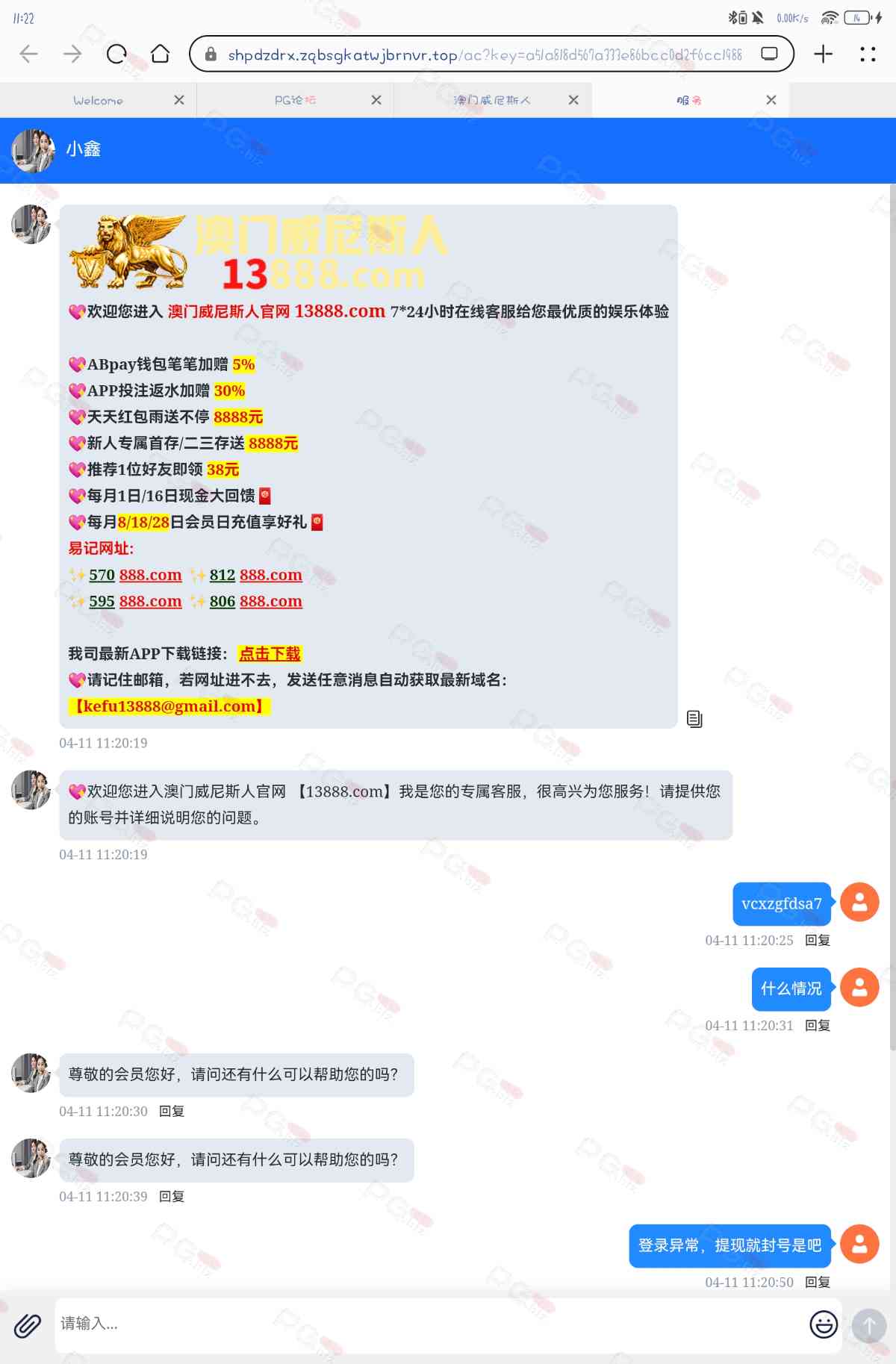The width and height of the screenshot is (896, 1364).
Task: Attach a file with the paperclip icon
Action: (28, 1325)
